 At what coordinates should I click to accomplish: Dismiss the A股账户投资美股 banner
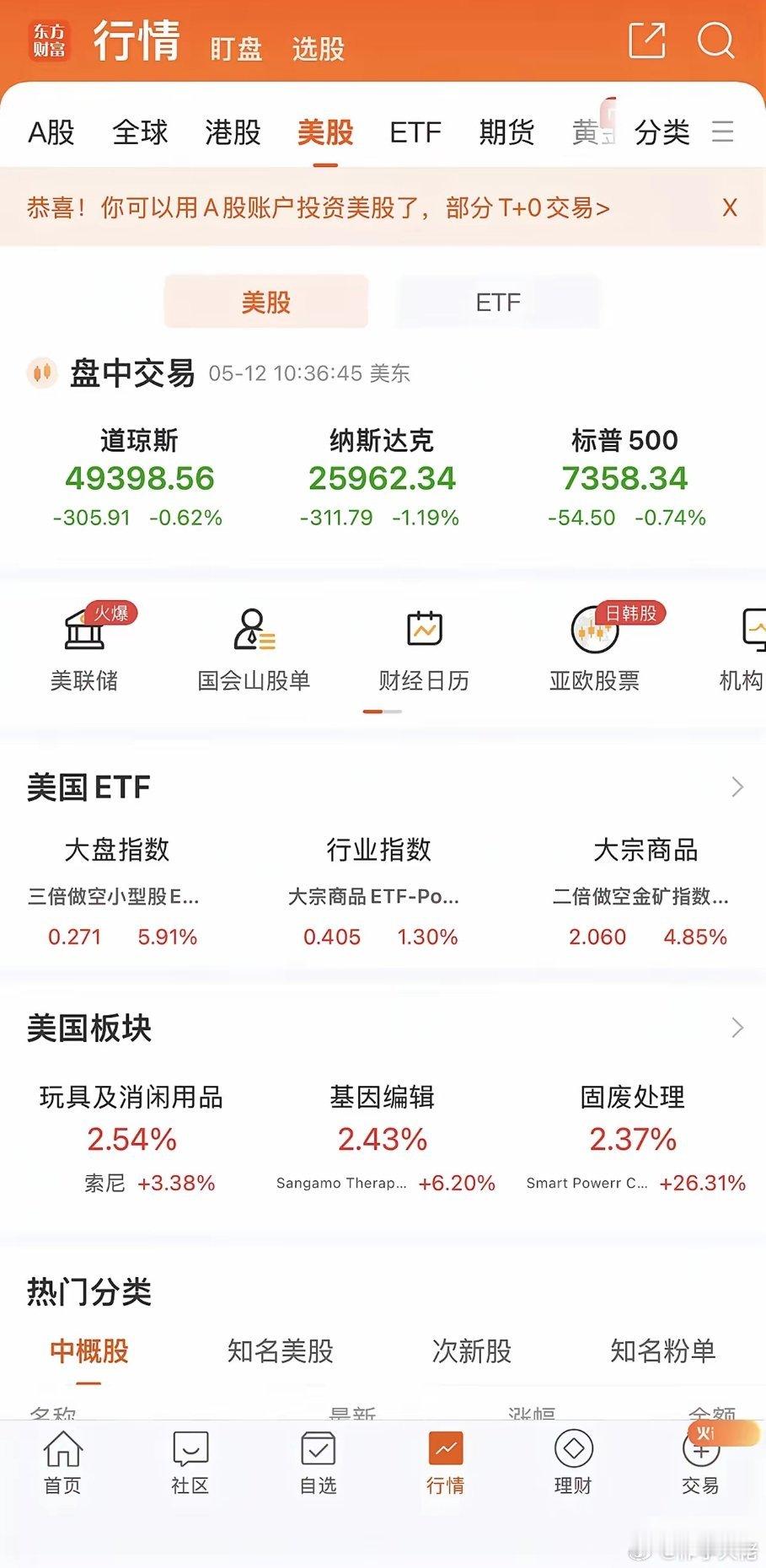(x=730, y=207)
